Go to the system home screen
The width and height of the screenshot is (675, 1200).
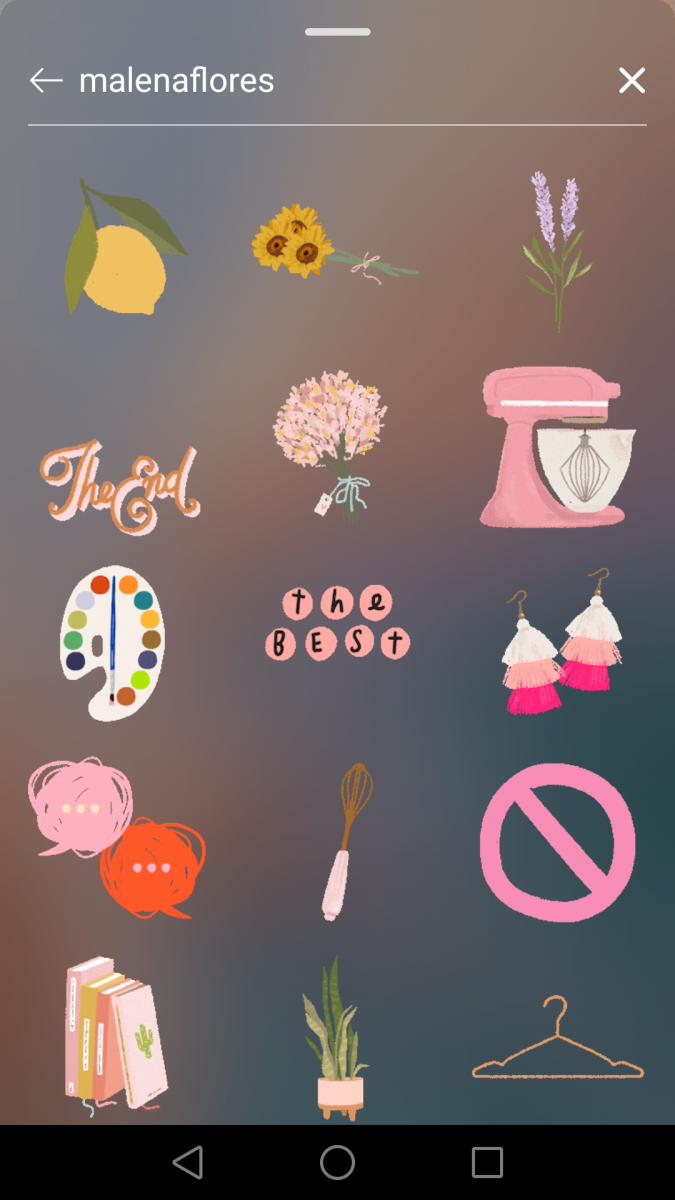click(337, 1162)
